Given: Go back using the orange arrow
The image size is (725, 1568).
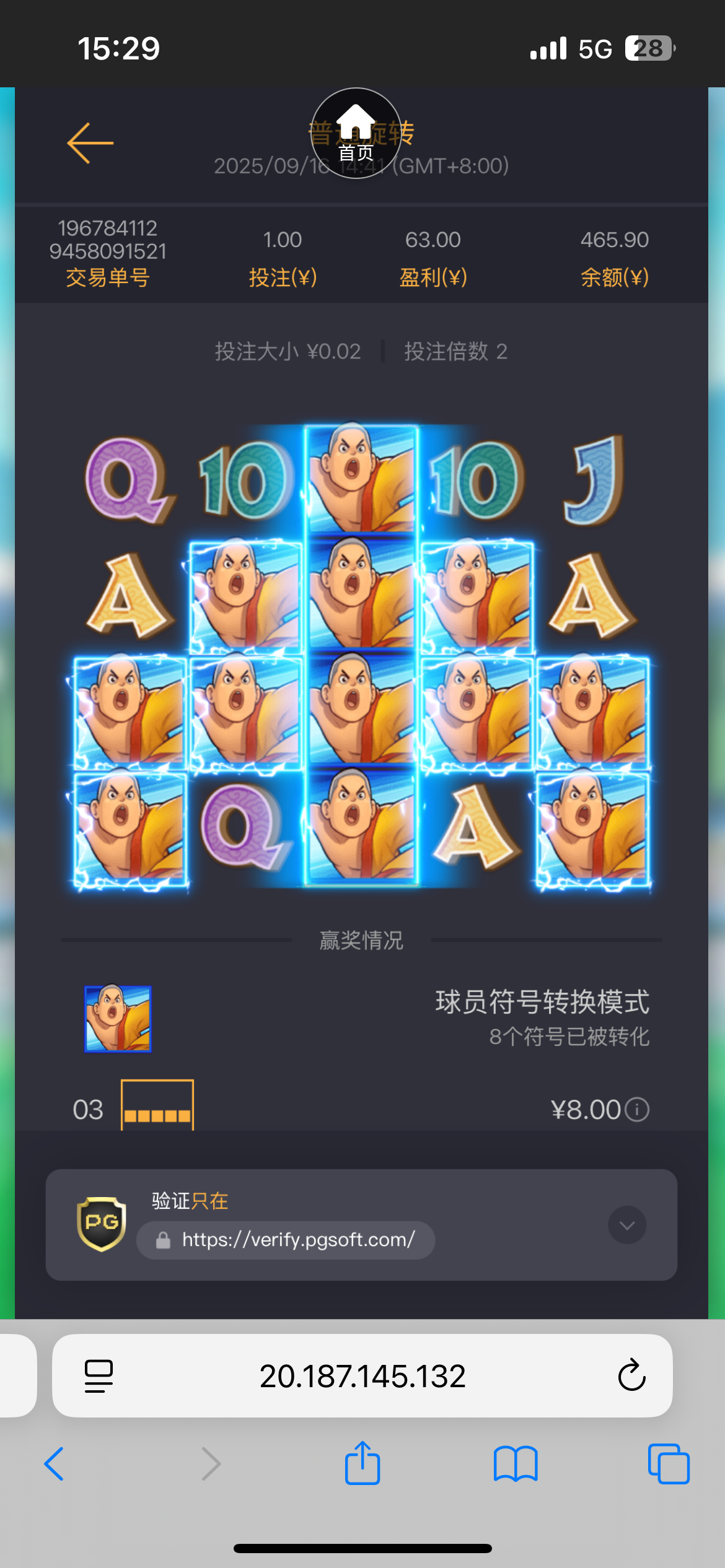Looking at the screenshot, I should (90, 143).
